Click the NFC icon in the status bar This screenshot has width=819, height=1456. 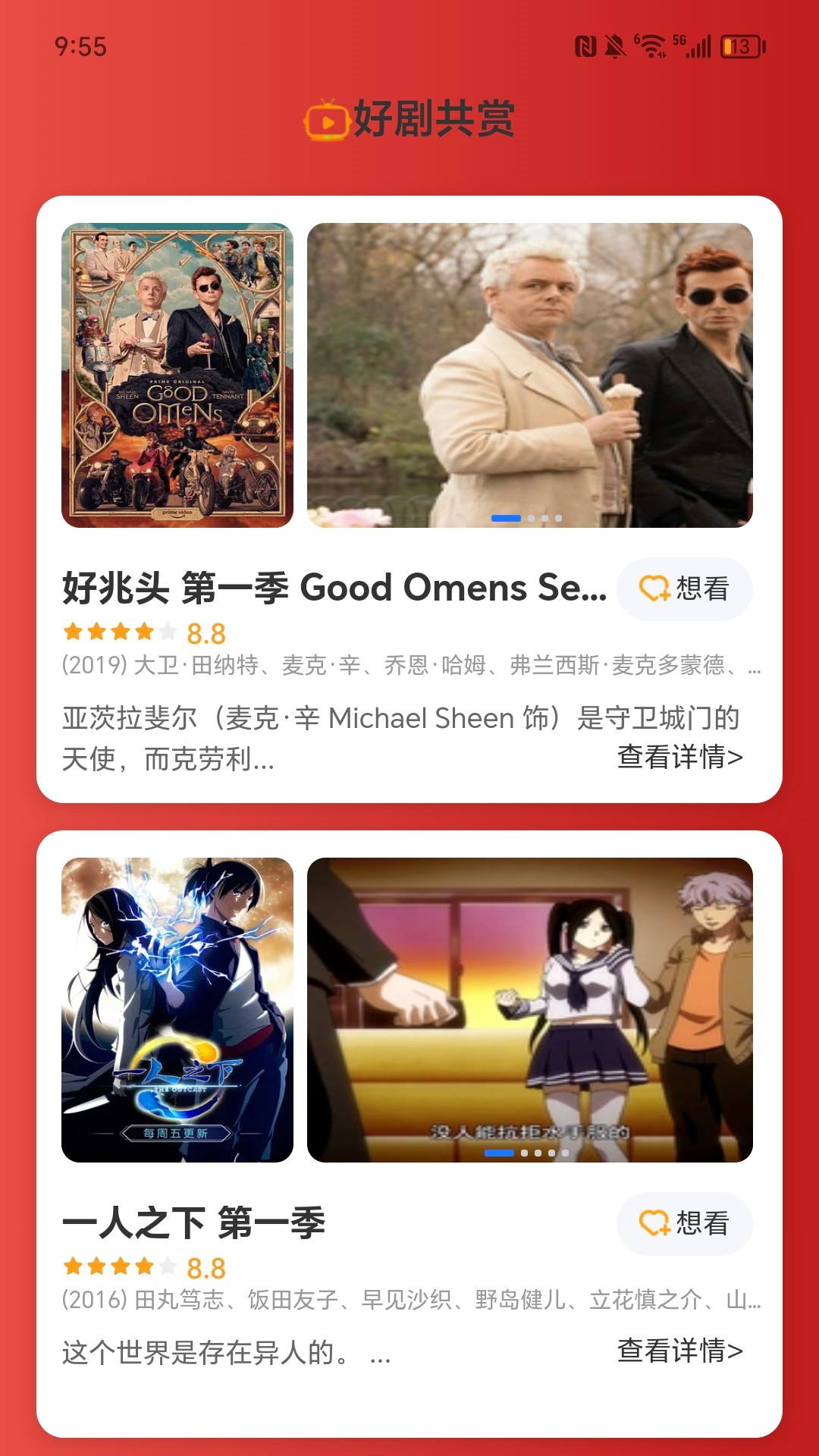point(585,47)
